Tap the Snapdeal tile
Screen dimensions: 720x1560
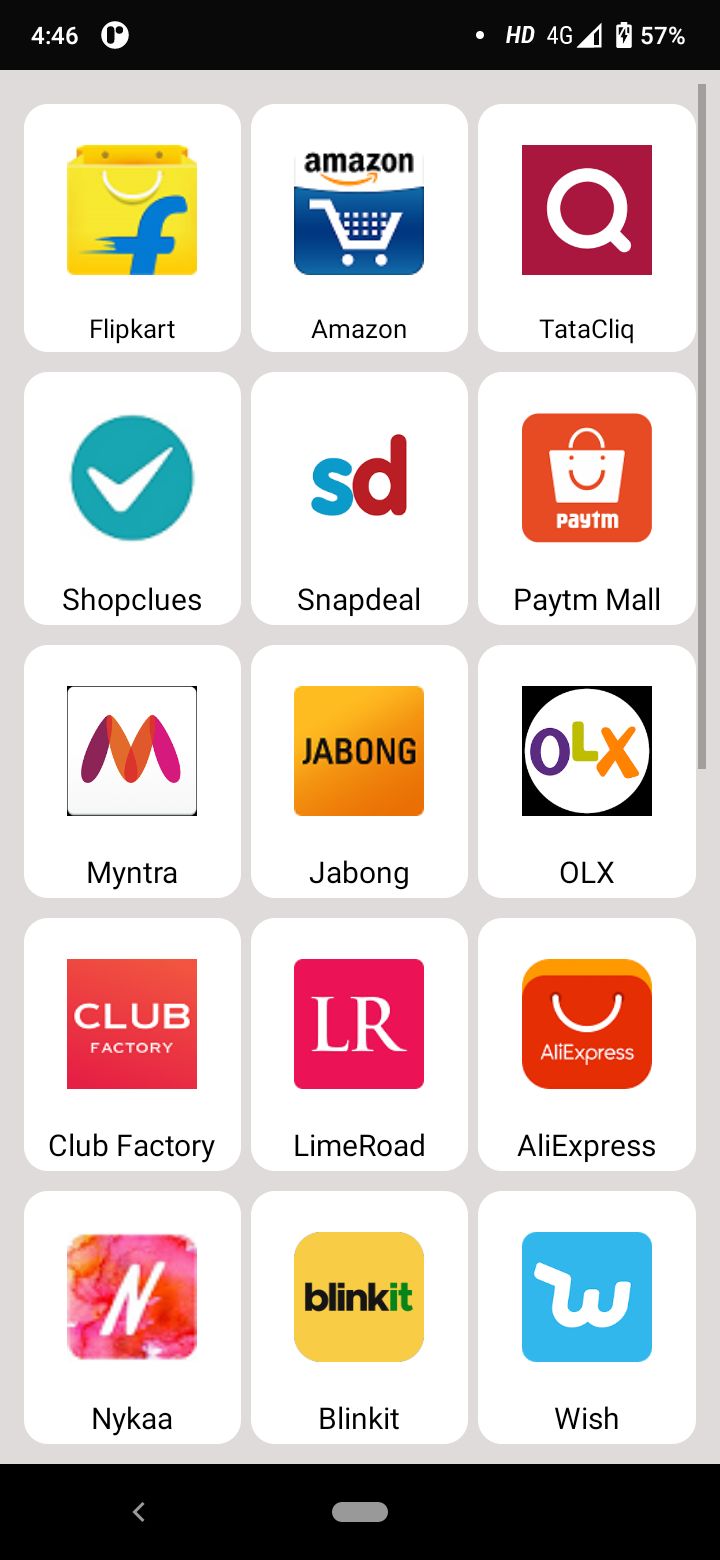pos(359,498)
